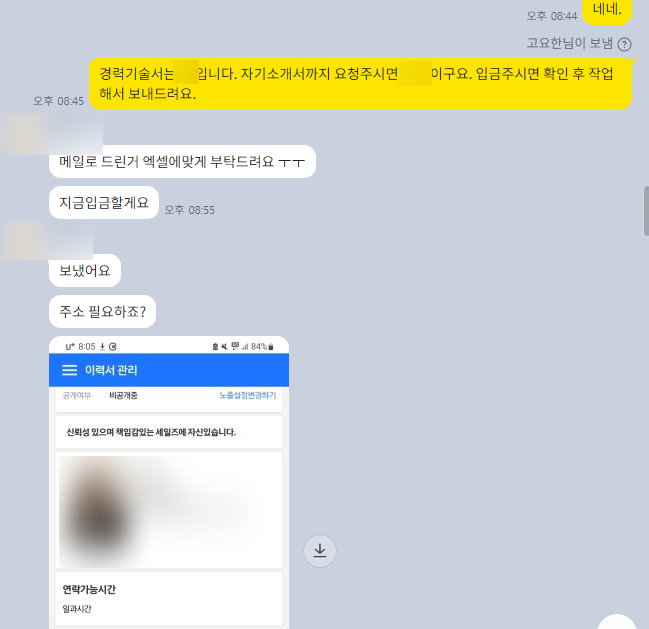Open the shared 이력서 관리 image

(x=169, y=482)
